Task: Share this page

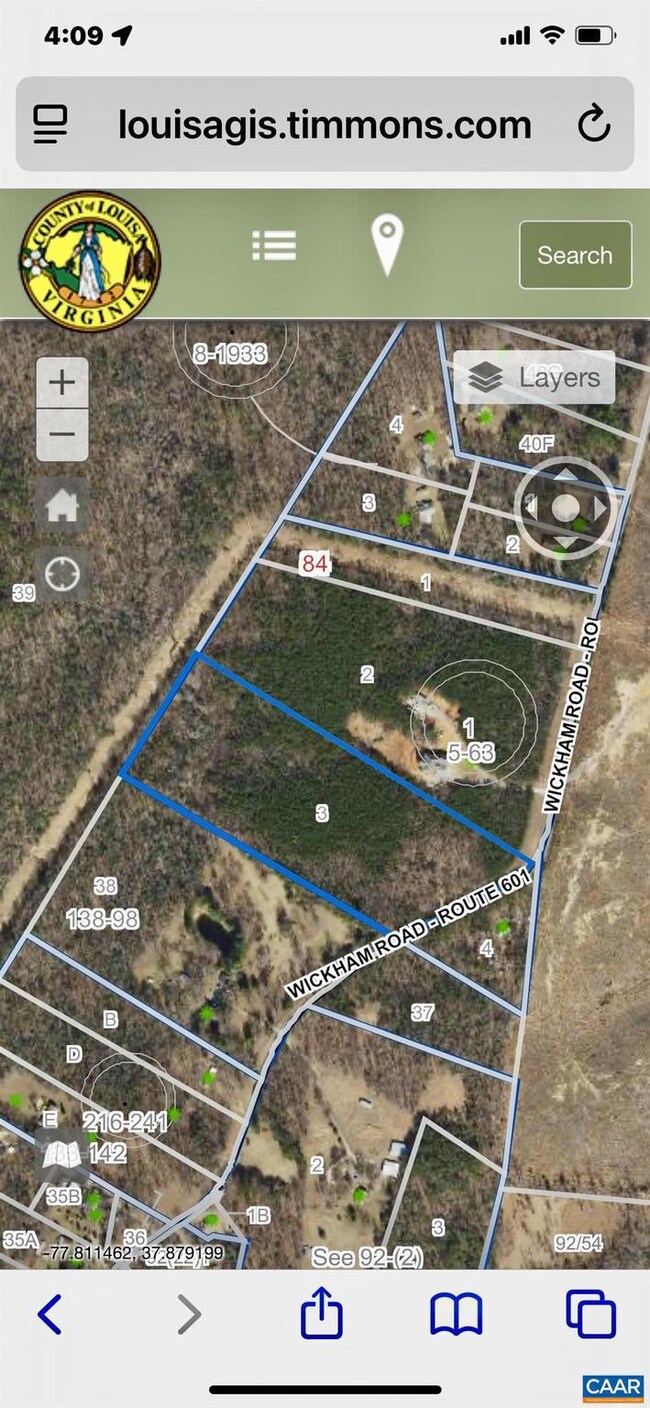Action: (322, 1314)
